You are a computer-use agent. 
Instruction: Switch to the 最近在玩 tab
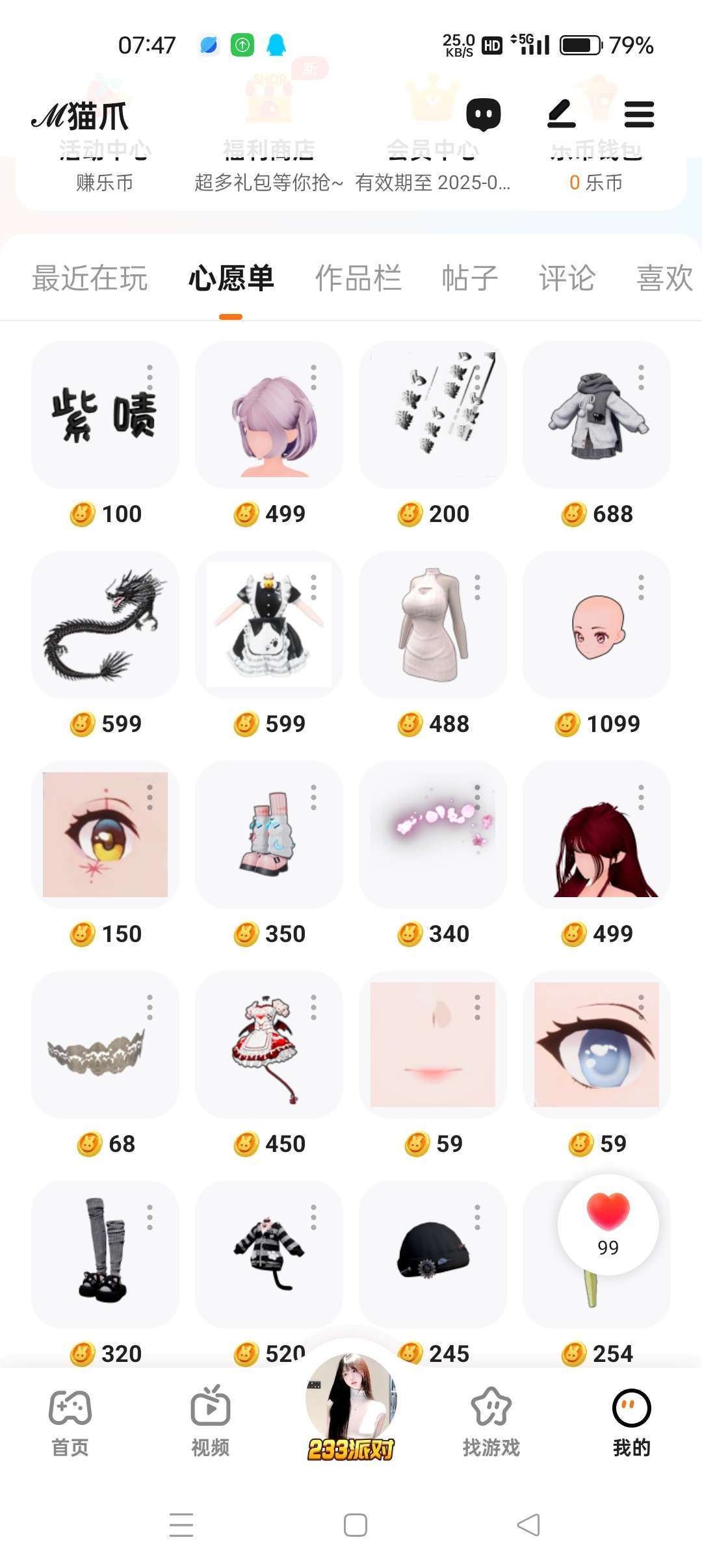coord(90,278)
